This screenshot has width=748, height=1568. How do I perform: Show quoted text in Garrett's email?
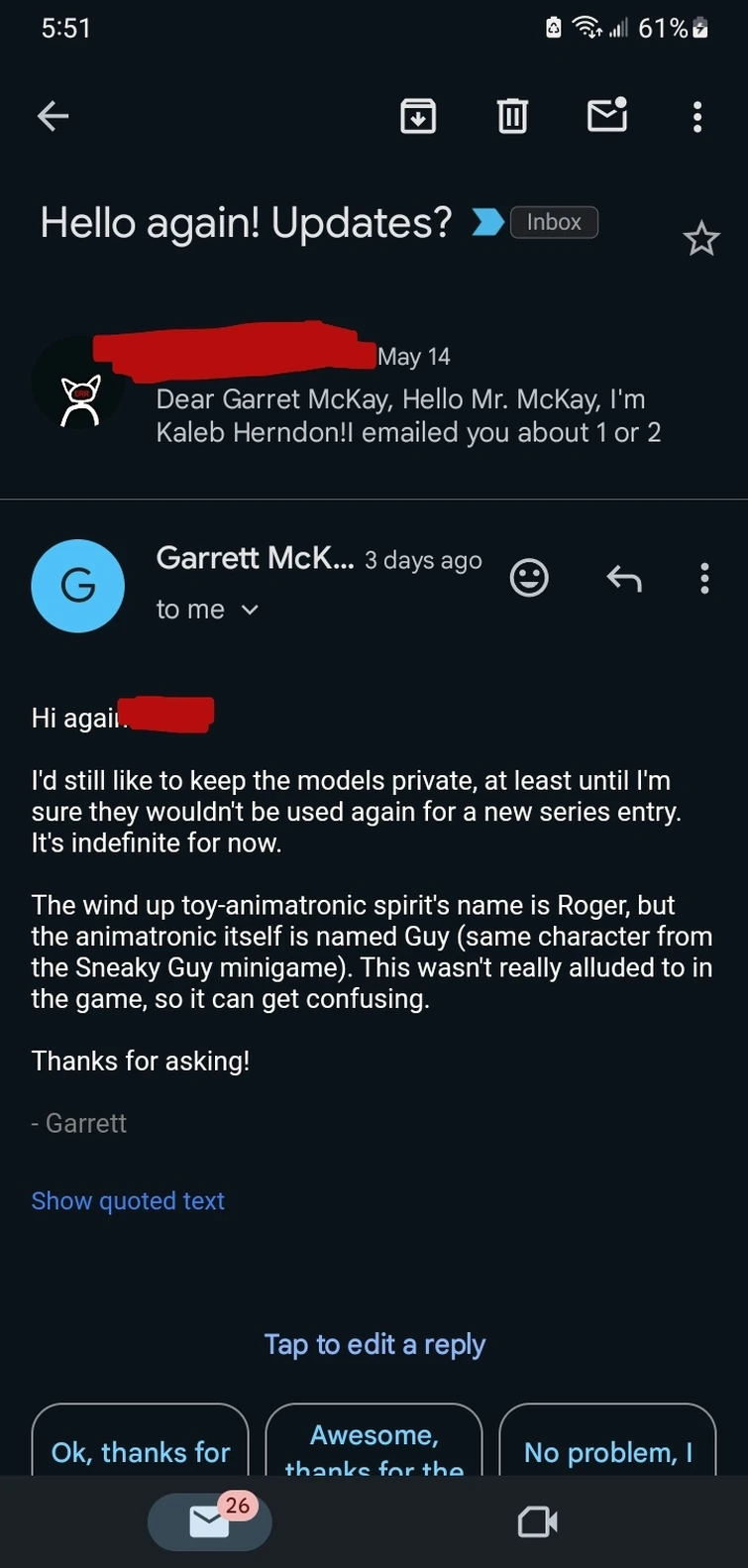point(128,1200)
